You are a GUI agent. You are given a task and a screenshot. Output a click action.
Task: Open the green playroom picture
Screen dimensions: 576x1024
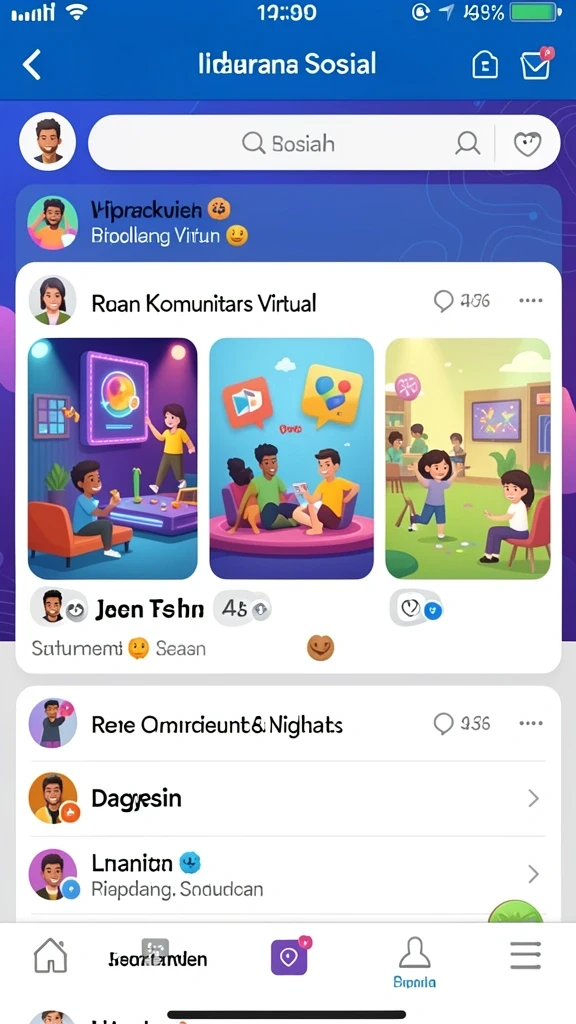(x=468, y=458)
